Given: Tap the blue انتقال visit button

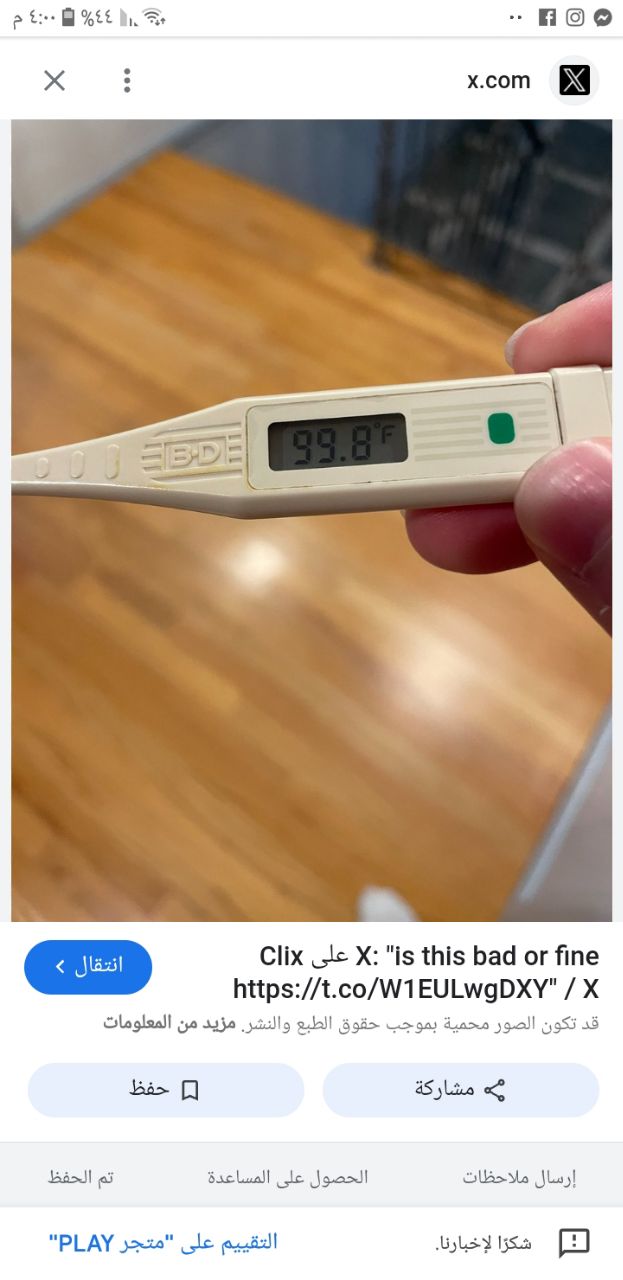Looking at the screenshot, I should click(88, 966).
